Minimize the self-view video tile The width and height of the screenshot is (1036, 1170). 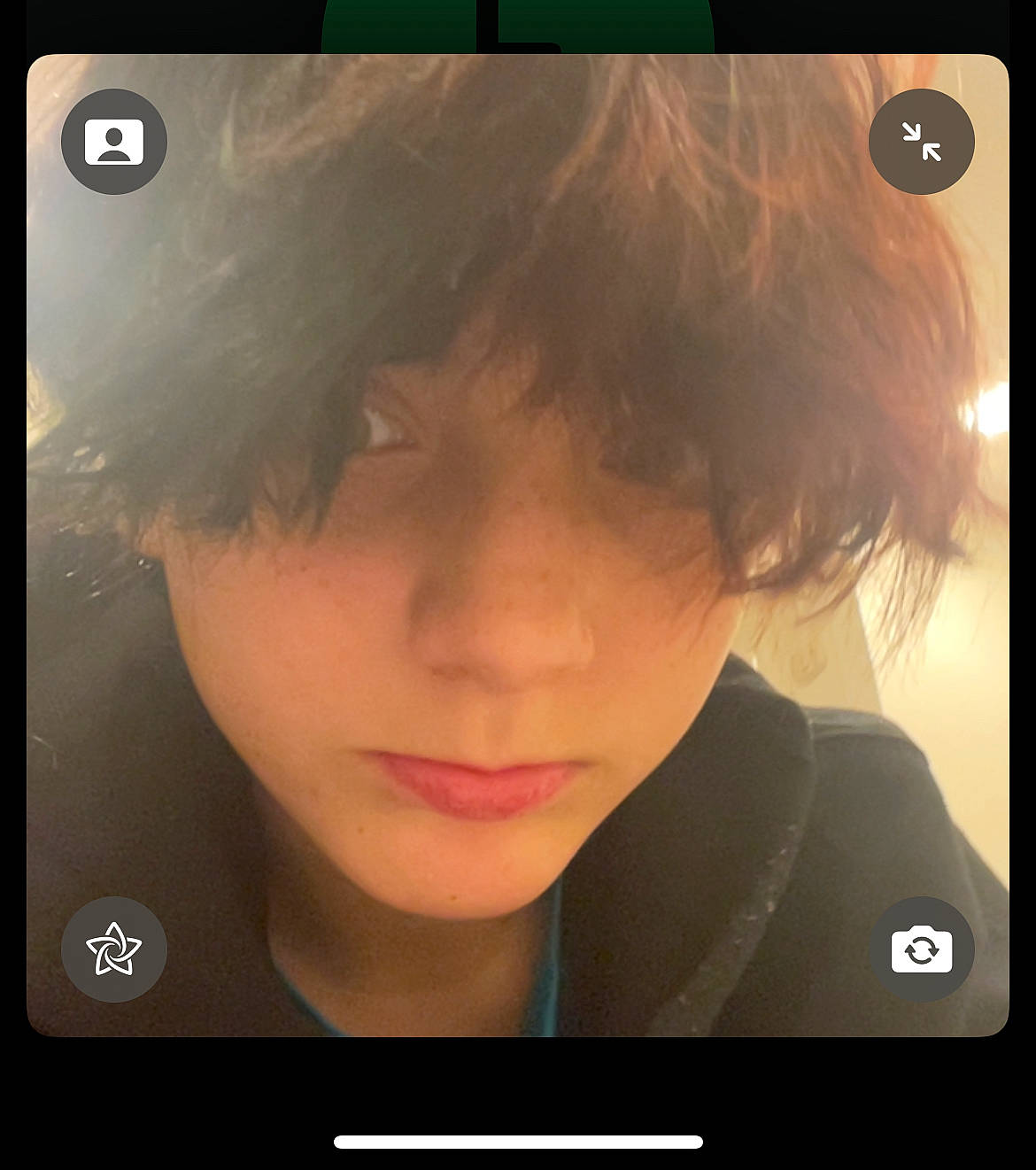click(921, 142)
